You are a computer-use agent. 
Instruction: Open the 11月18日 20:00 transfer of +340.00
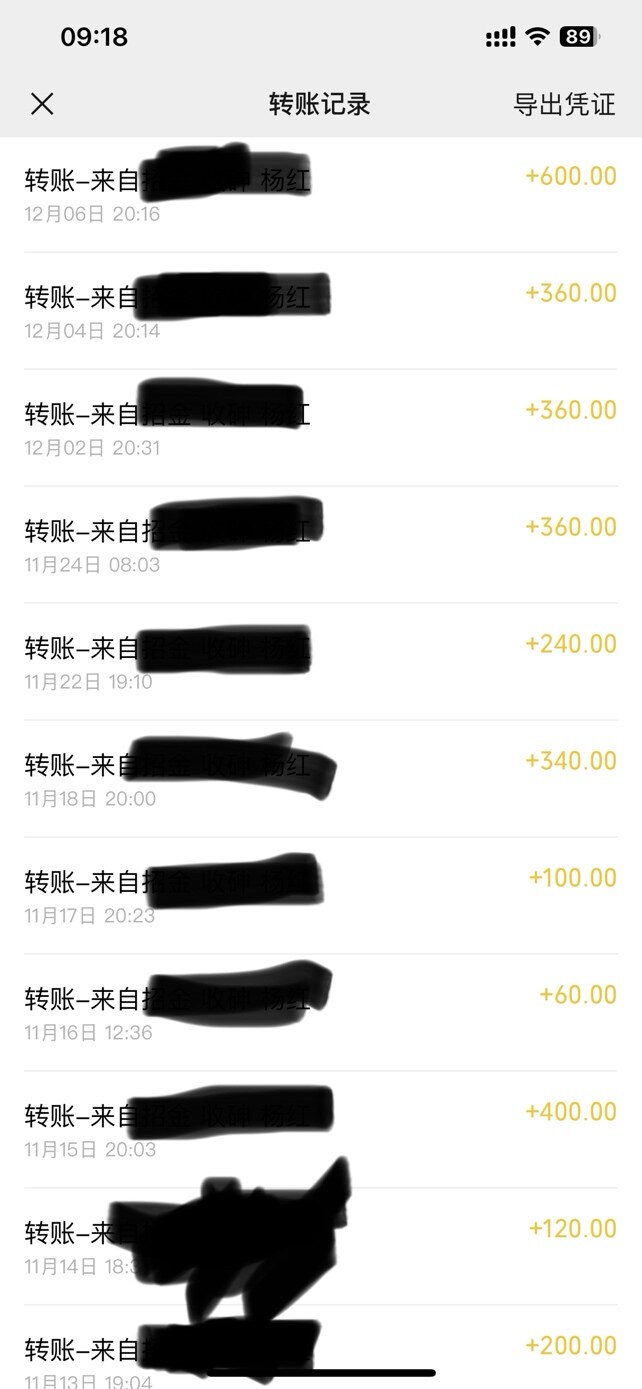click(x=320, y=778)
